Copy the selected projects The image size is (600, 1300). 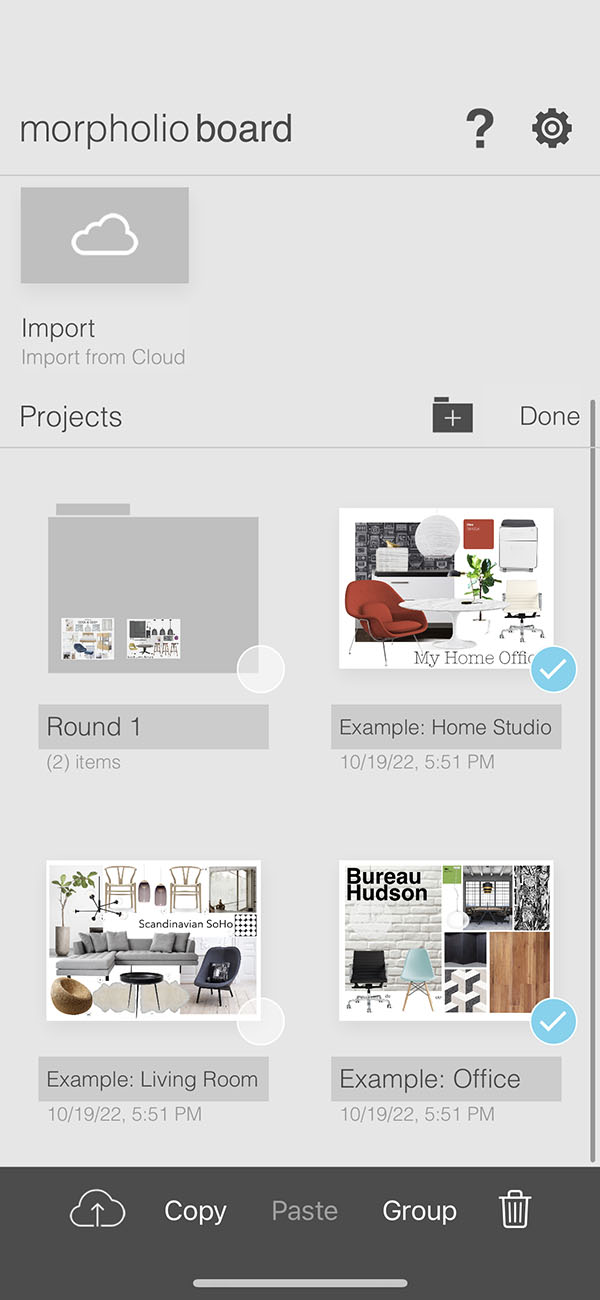click(x=195, y=1211)
